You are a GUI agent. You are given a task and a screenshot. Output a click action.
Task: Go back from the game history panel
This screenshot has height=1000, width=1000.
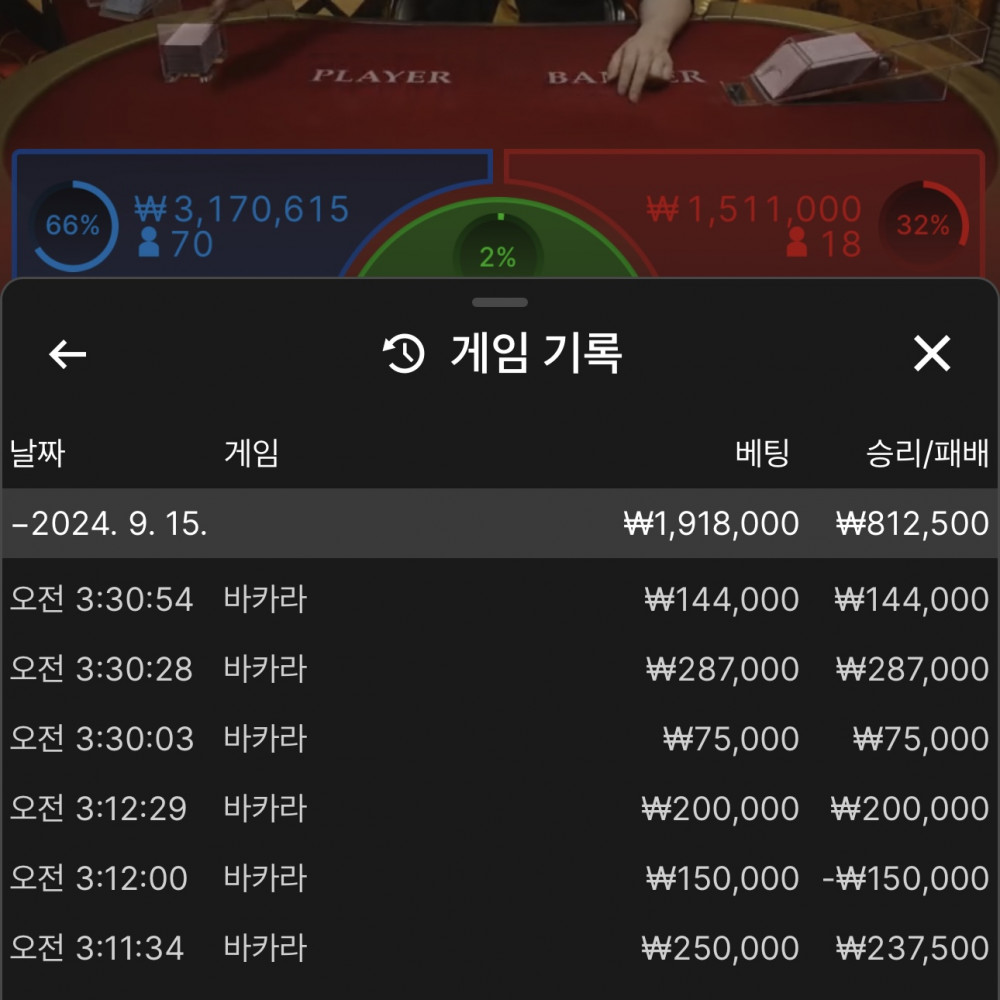coord(68,354)
